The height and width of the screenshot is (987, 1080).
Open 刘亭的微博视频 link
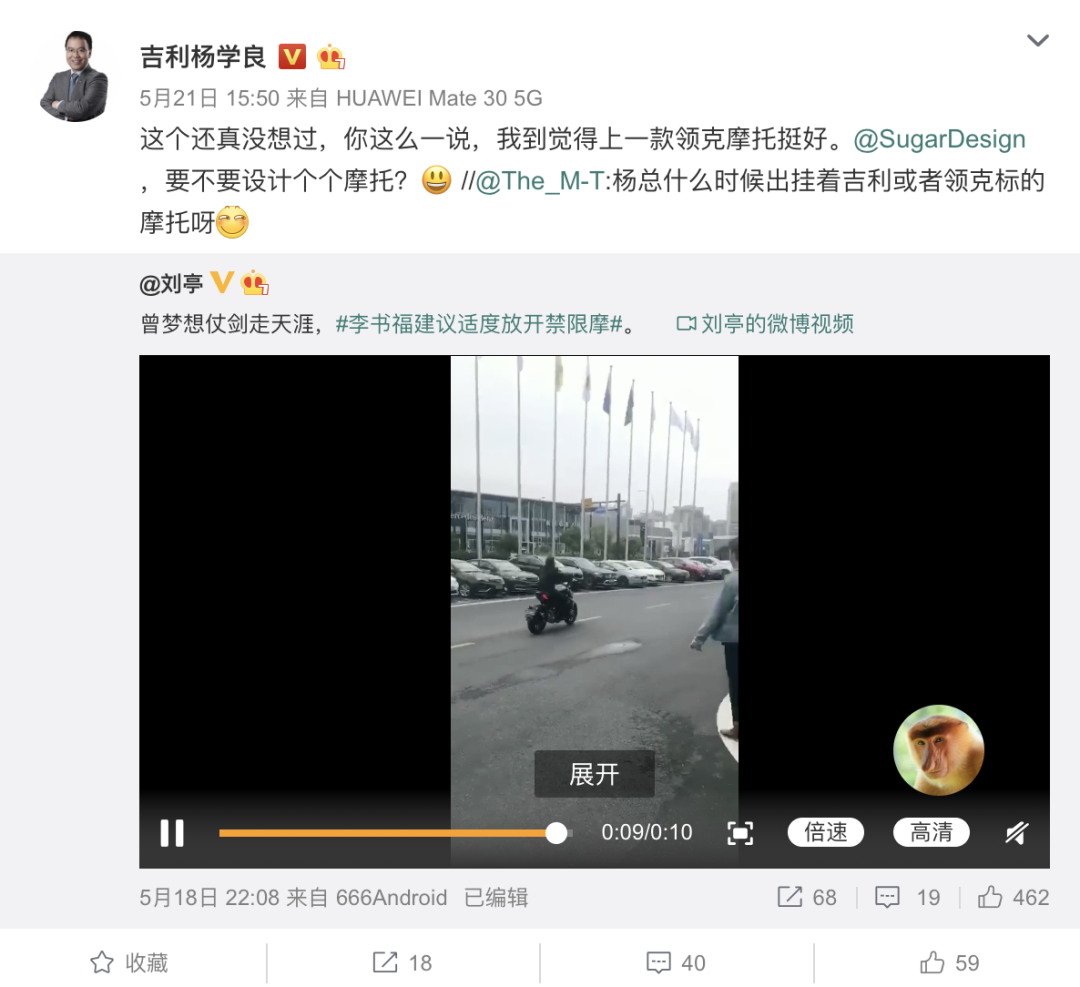click(x=766, y=324)
